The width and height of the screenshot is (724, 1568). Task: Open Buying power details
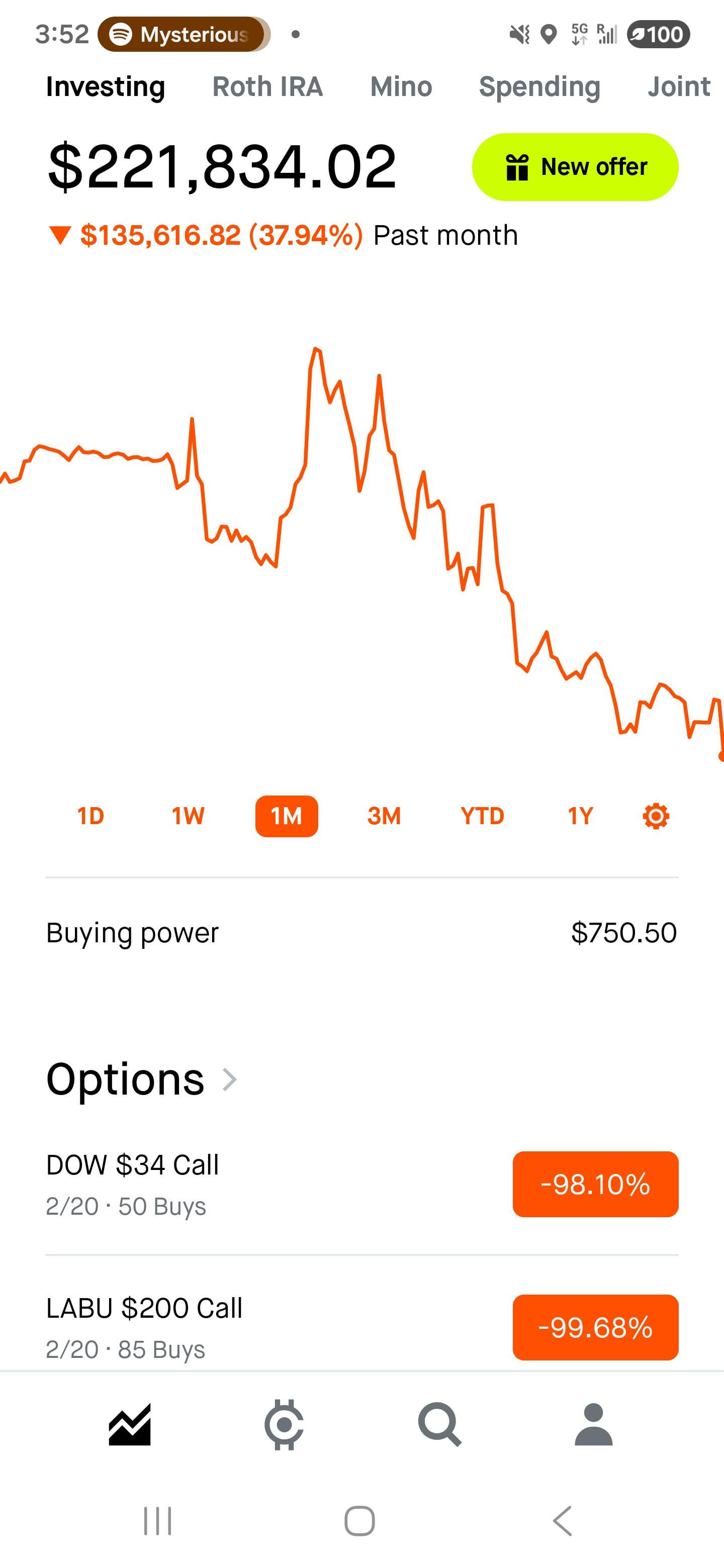coord(361,933)
